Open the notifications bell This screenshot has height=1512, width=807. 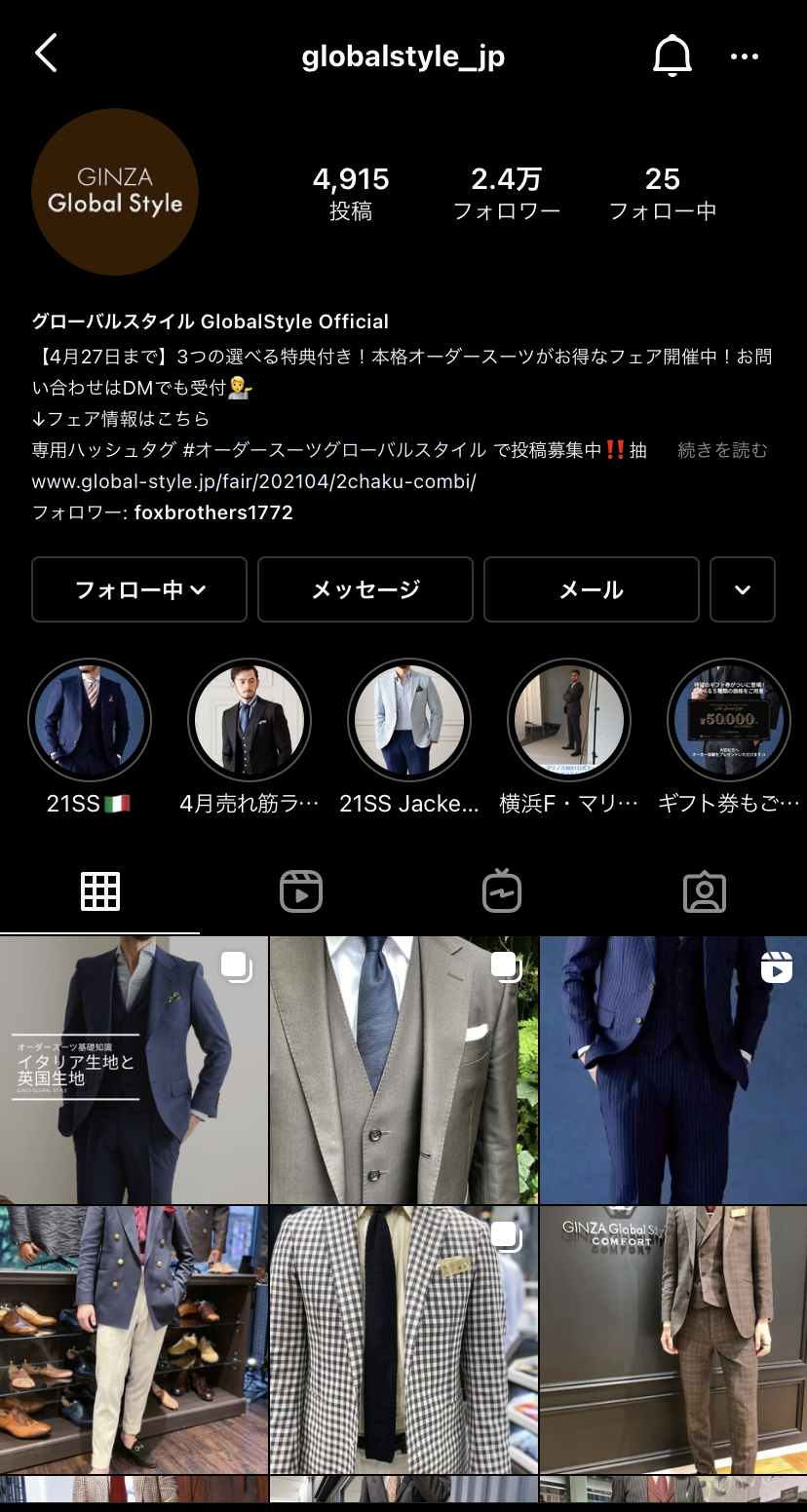coord(672,56)
